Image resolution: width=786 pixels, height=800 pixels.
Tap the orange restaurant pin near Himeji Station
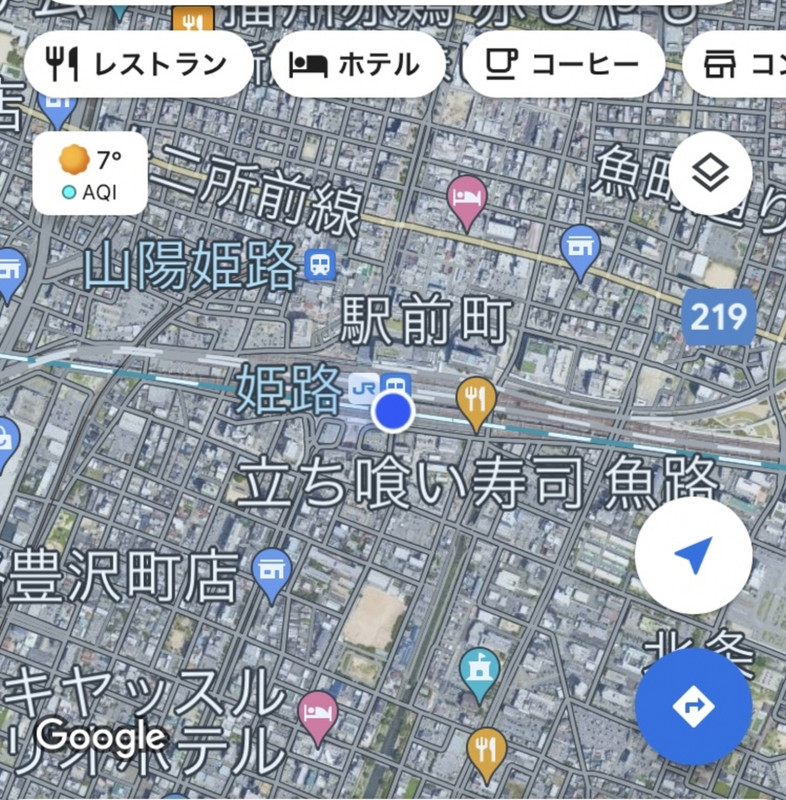475,396
